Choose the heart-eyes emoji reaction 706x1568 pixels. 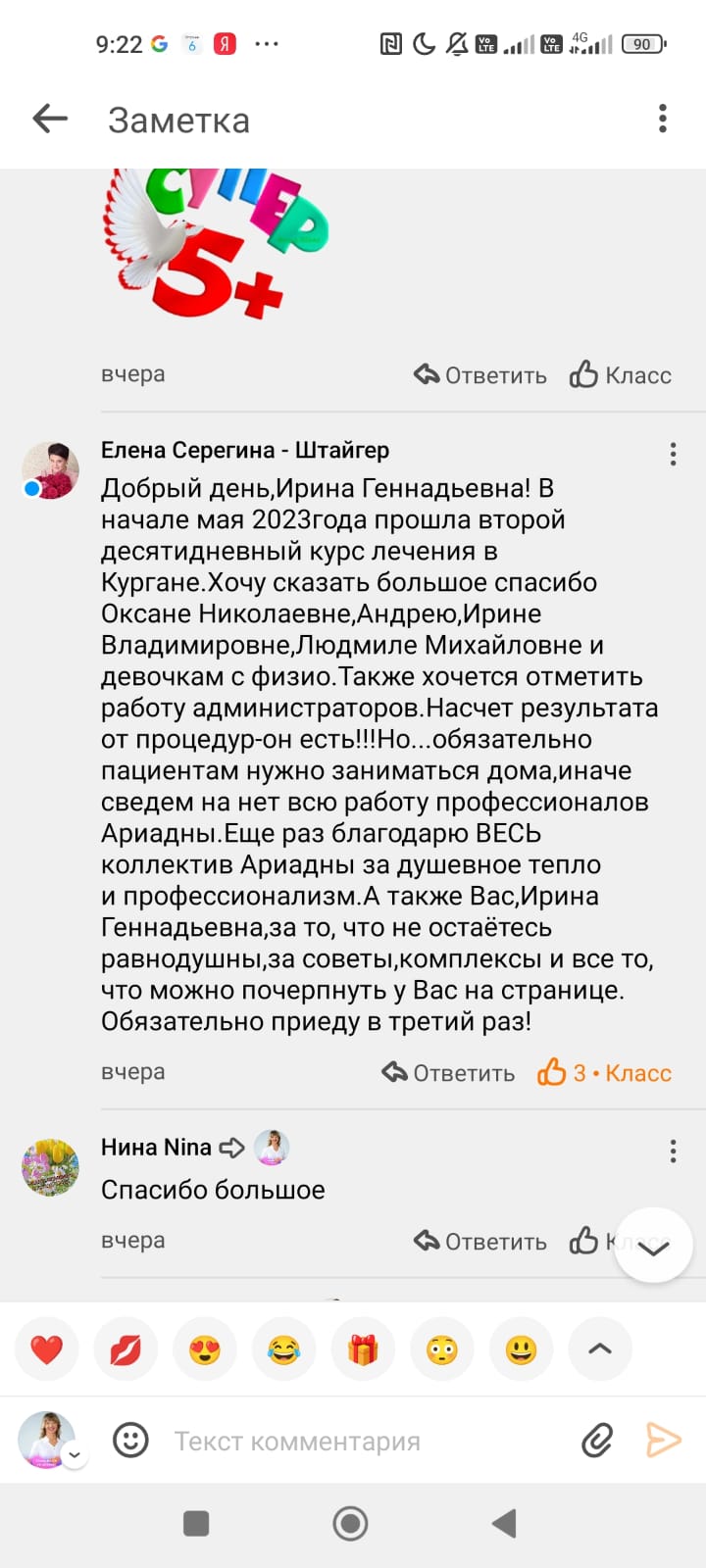tap(205, 1348)
